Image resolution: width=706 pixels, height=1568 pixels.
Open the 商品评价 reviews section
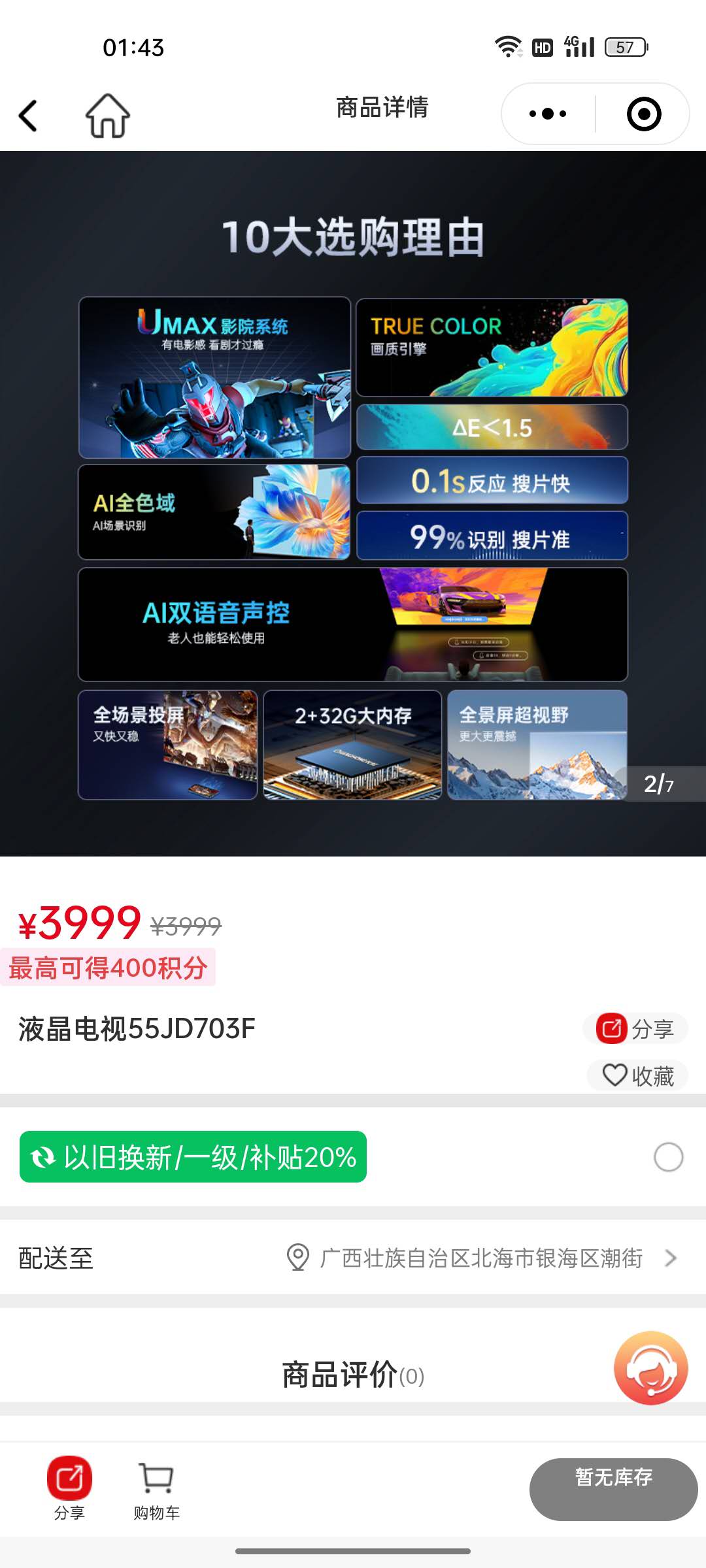pos(353,1375)
